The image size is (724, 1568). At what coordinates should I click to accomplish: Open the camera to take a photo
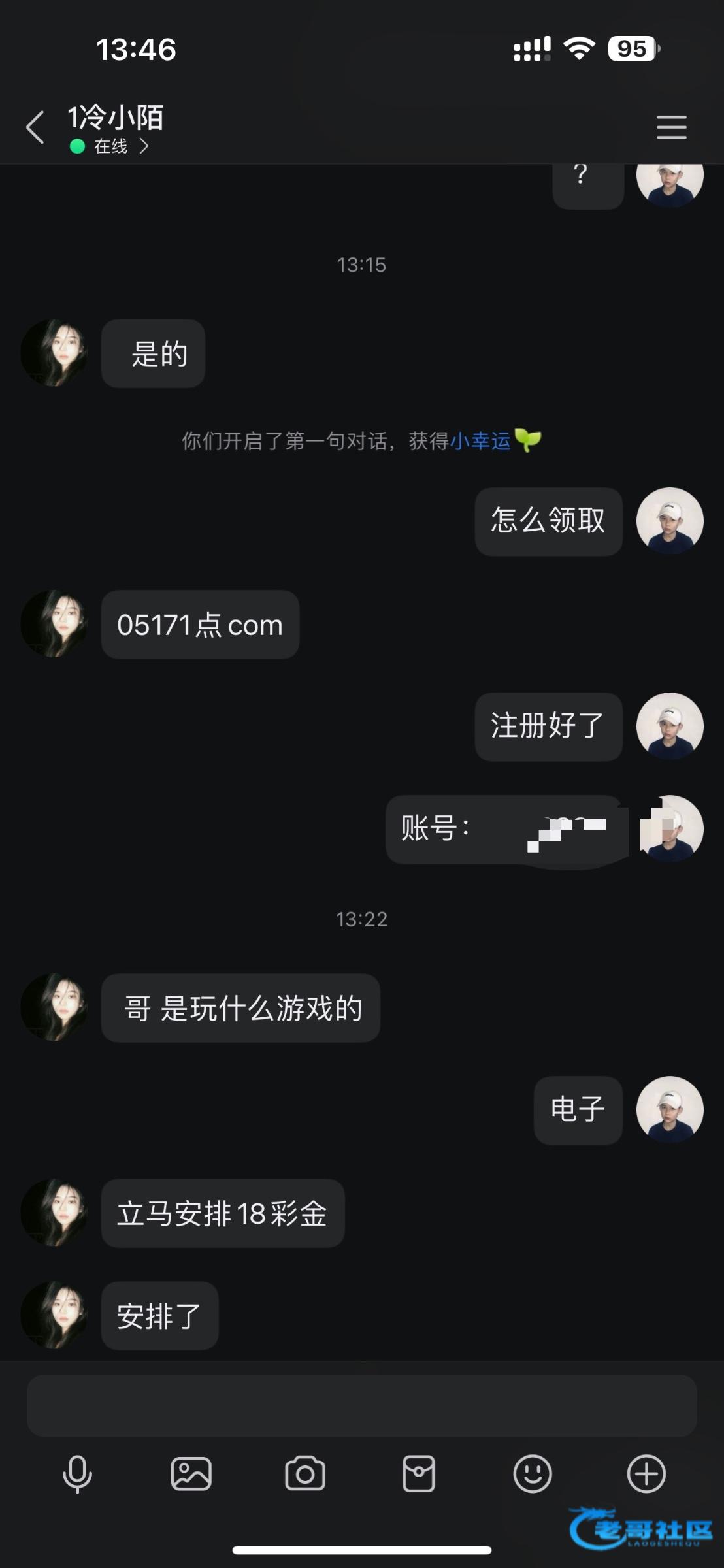click(x=304, y=1474)
